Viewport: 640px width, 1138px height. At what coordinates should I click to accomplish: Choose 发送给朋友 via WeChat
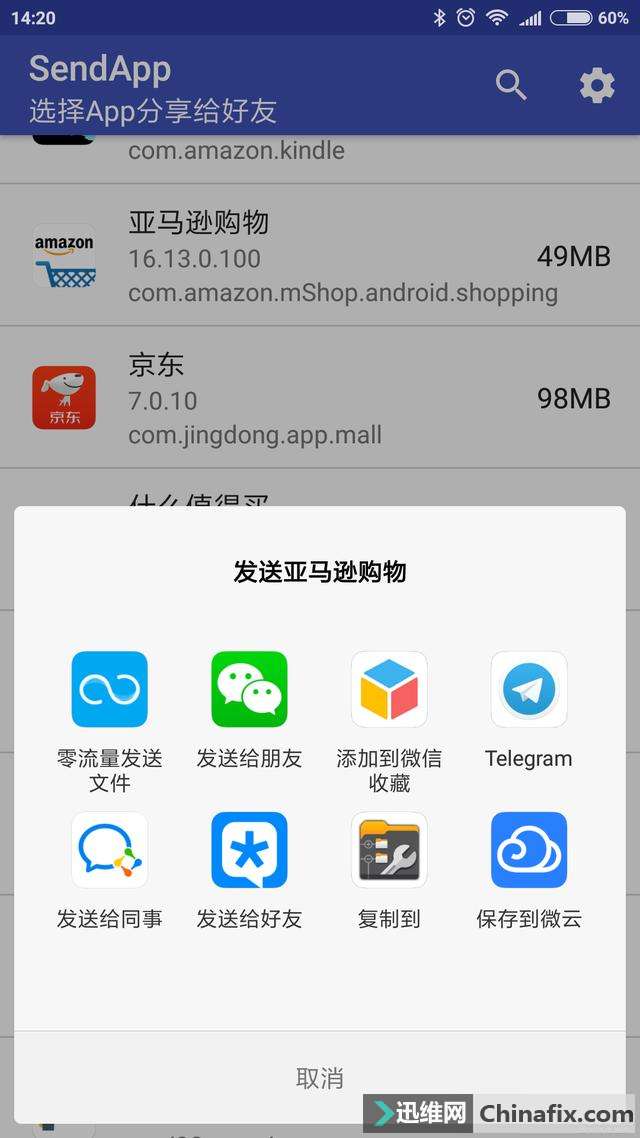249,690
